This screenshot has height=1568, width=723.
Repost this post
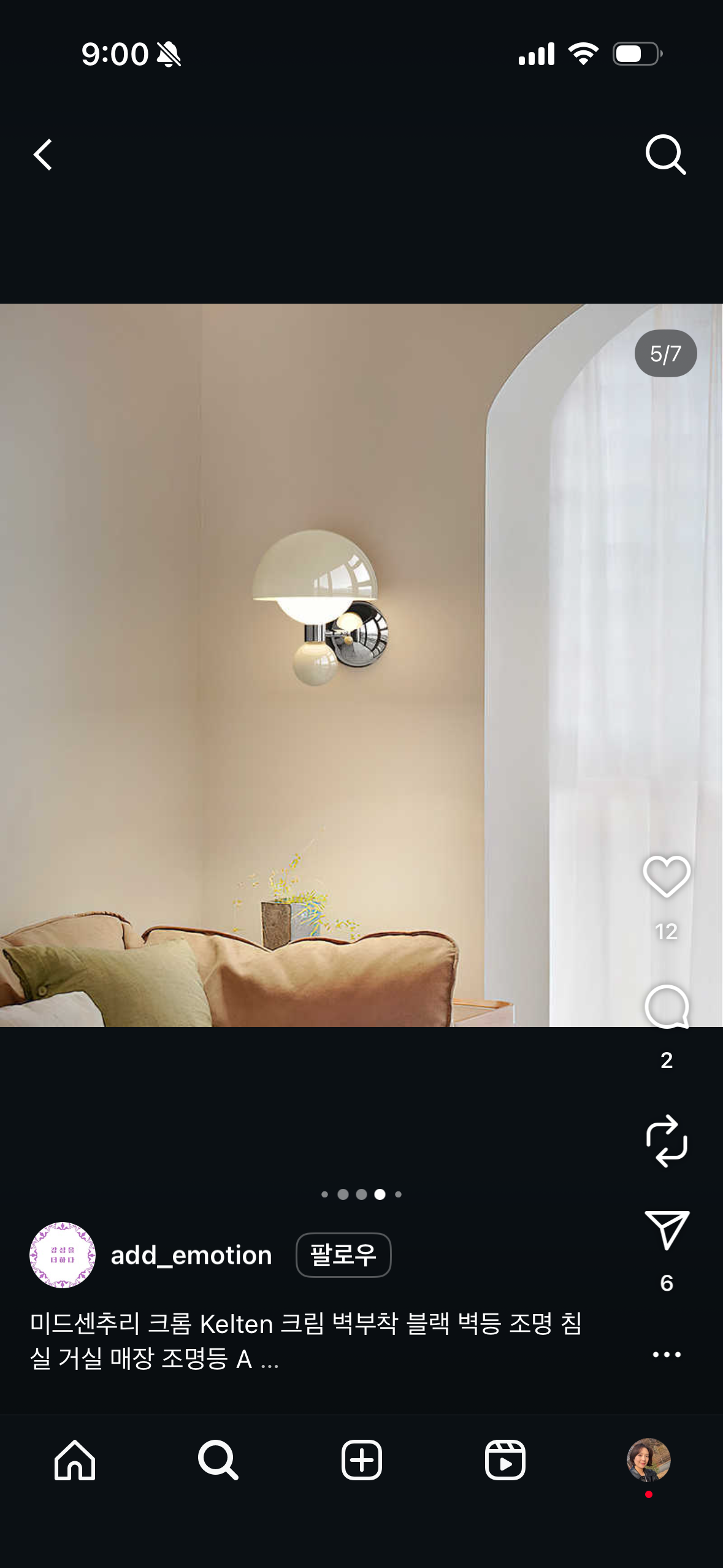(667, 1140)
